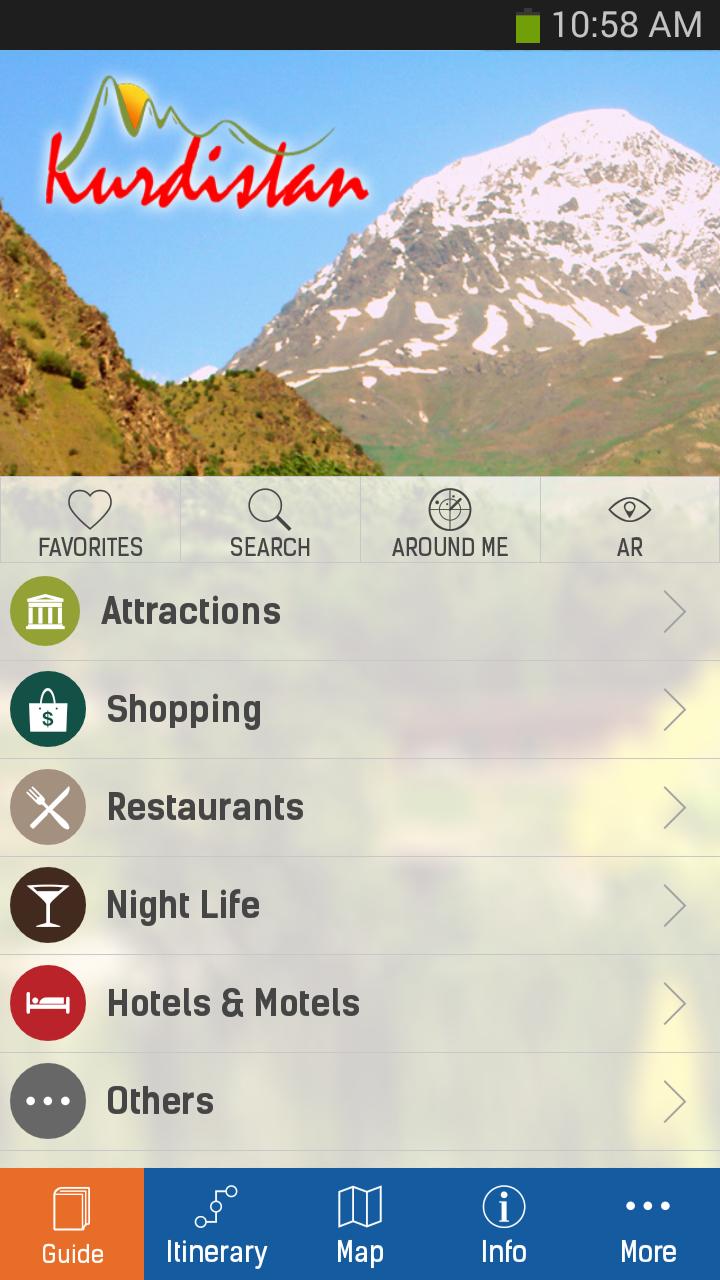Open Around Me radar
Screen dimensions: 720x1280
click(450, 520)
